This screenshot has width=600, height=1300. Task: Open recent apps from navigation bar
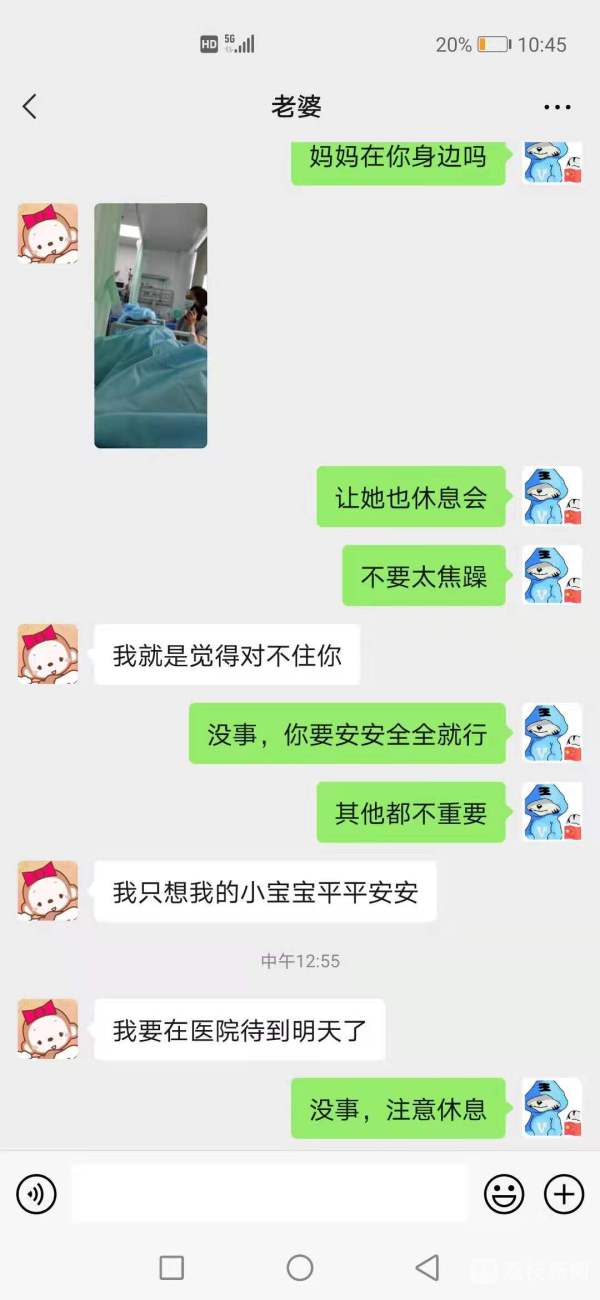pyautogui.click(x=172, y=1268)
